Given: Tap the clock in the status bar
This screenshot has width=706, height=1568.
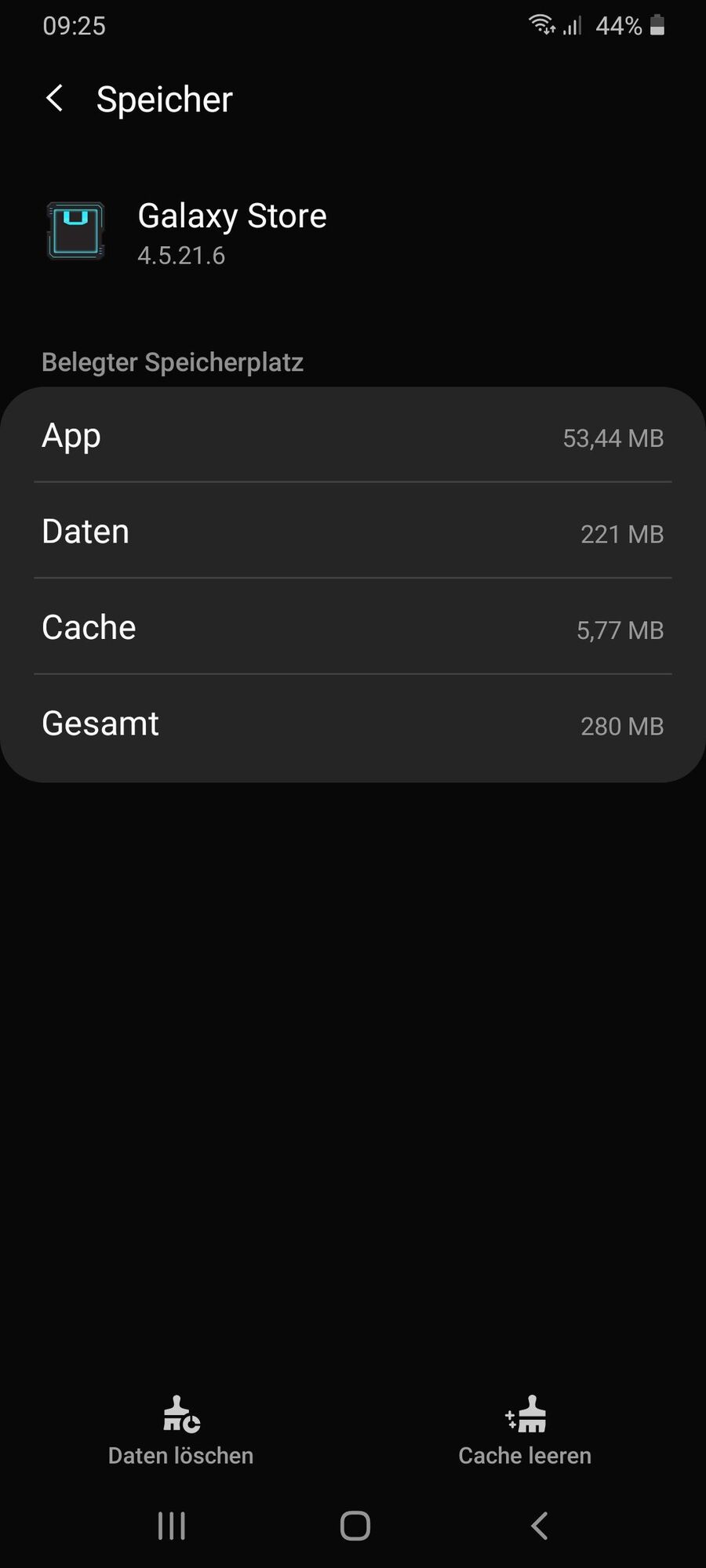Looking at the screenshot, I should click(76, 26).
